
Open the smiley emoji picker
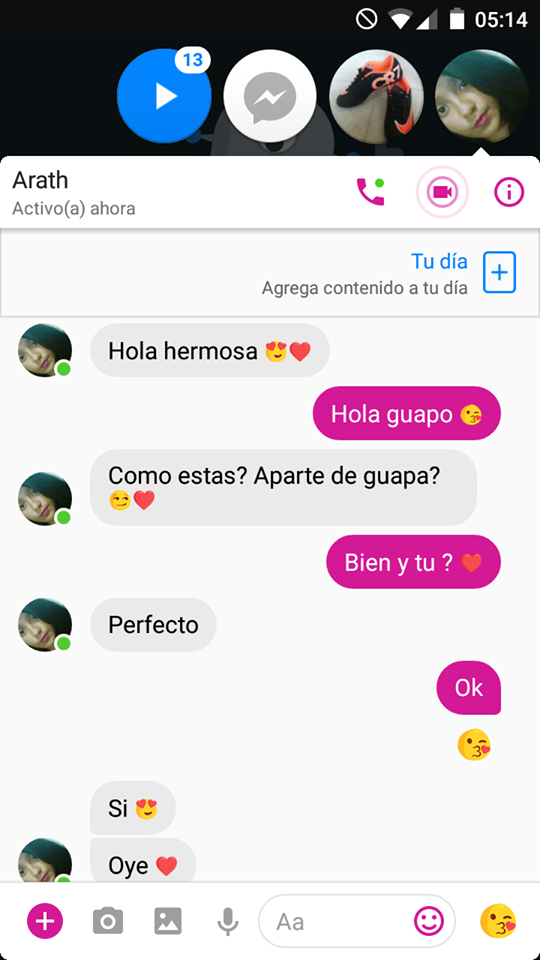(429, 920)
